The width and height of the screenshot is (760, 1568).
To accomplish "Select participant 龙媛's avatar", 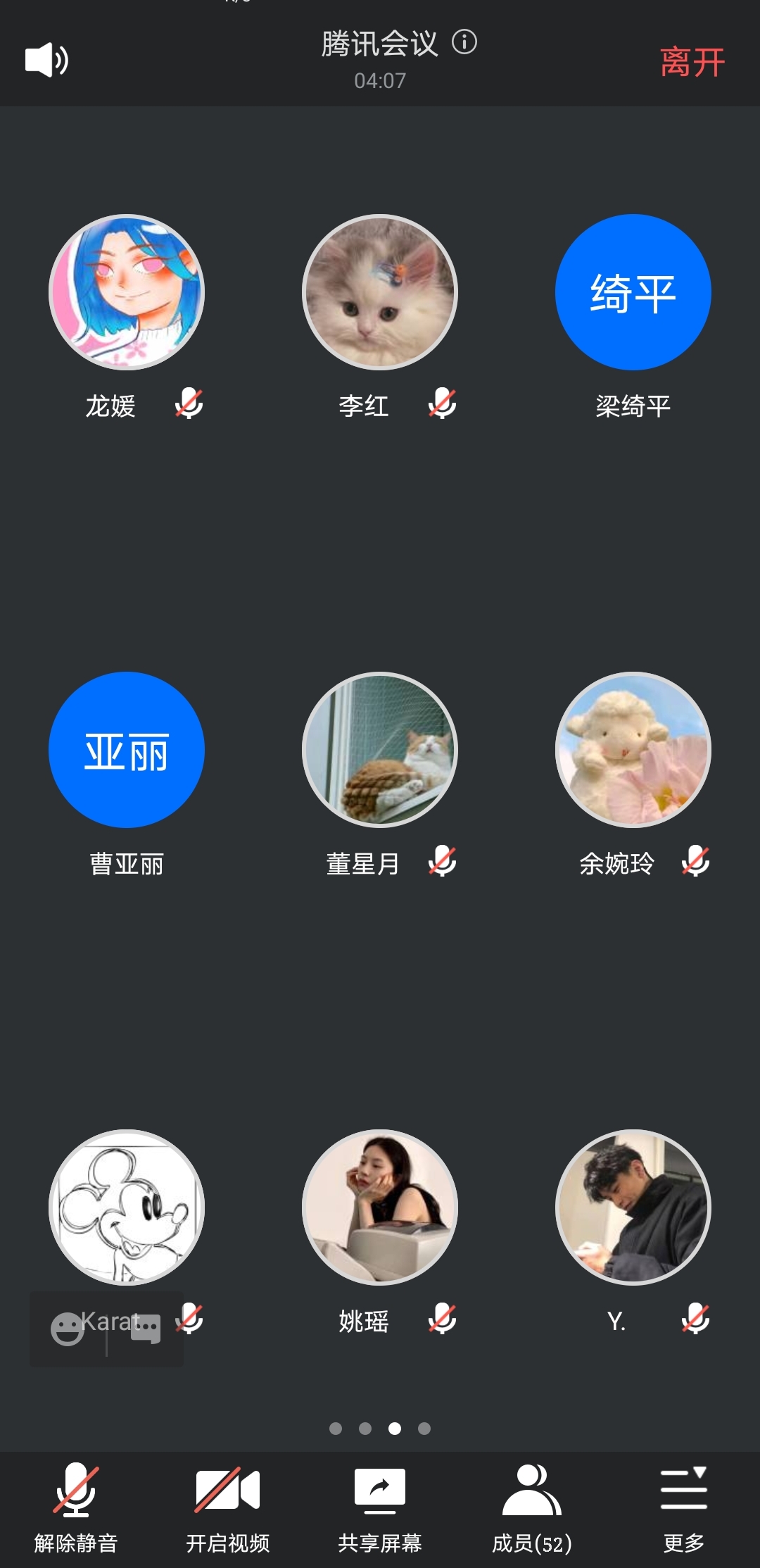I will [127, 292].
